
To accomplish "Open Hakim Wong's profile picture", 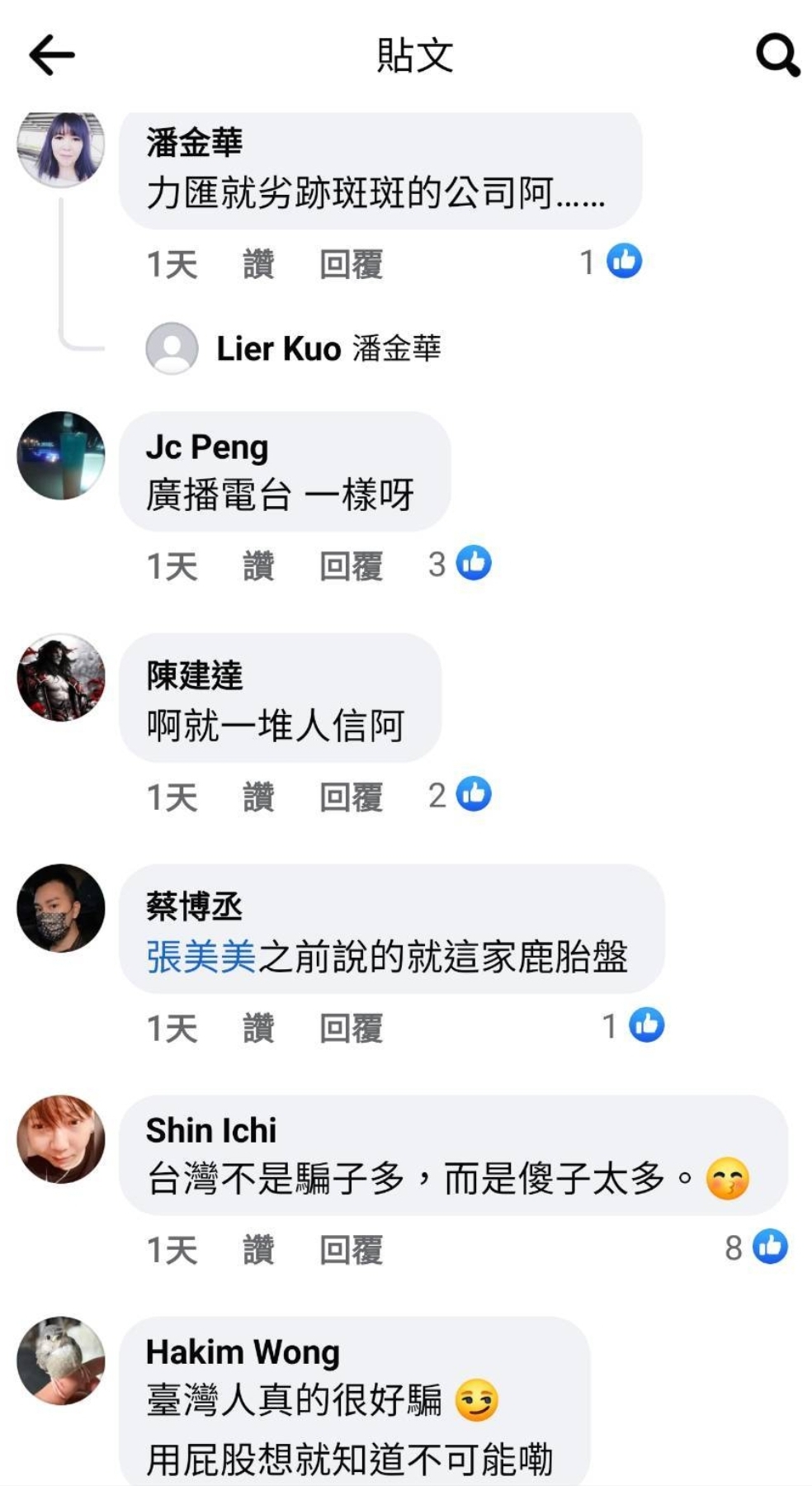I will 61,1361.
